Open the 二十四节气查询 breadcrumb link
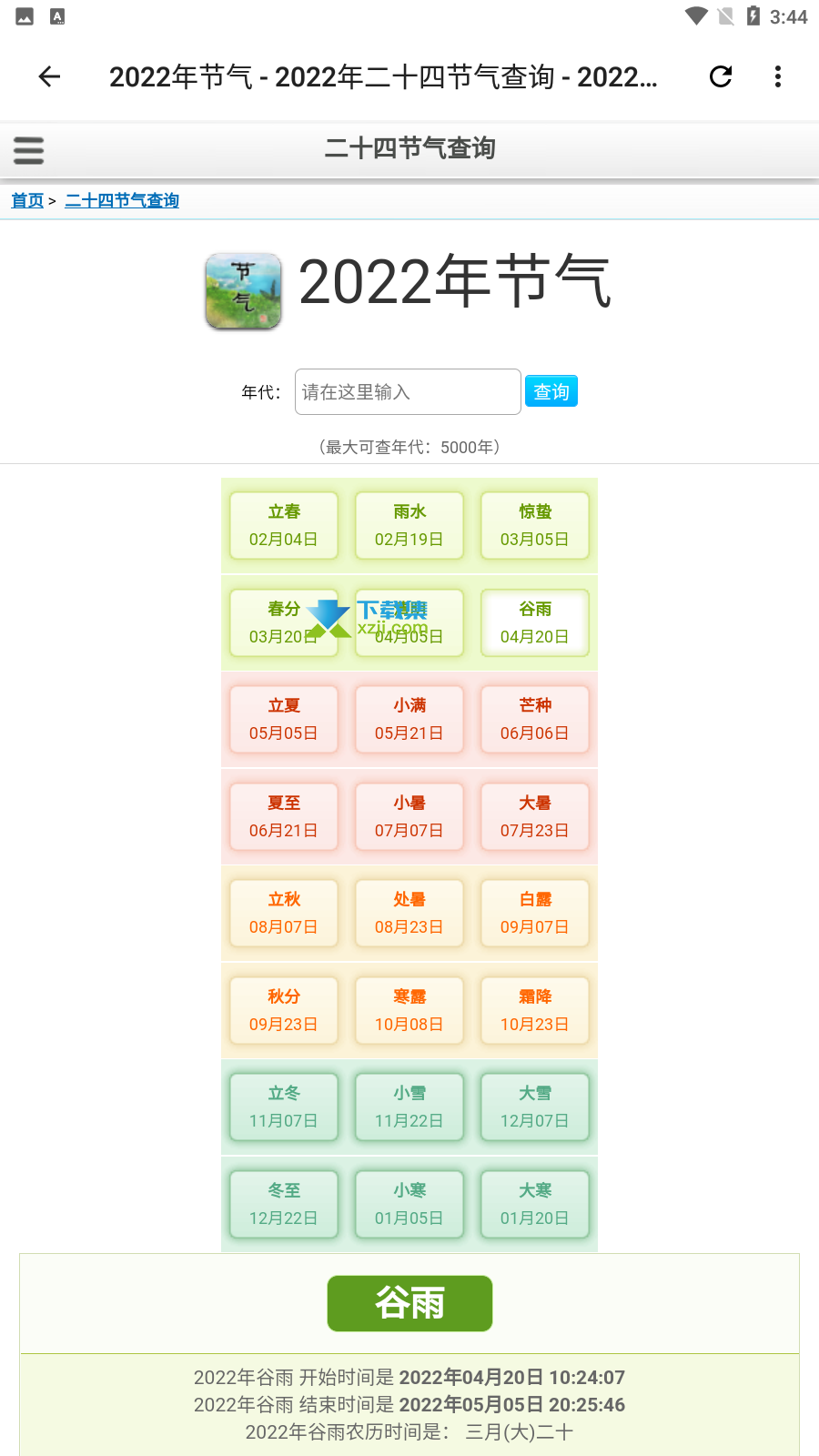The image size is (819, 1456). (122, 200)
